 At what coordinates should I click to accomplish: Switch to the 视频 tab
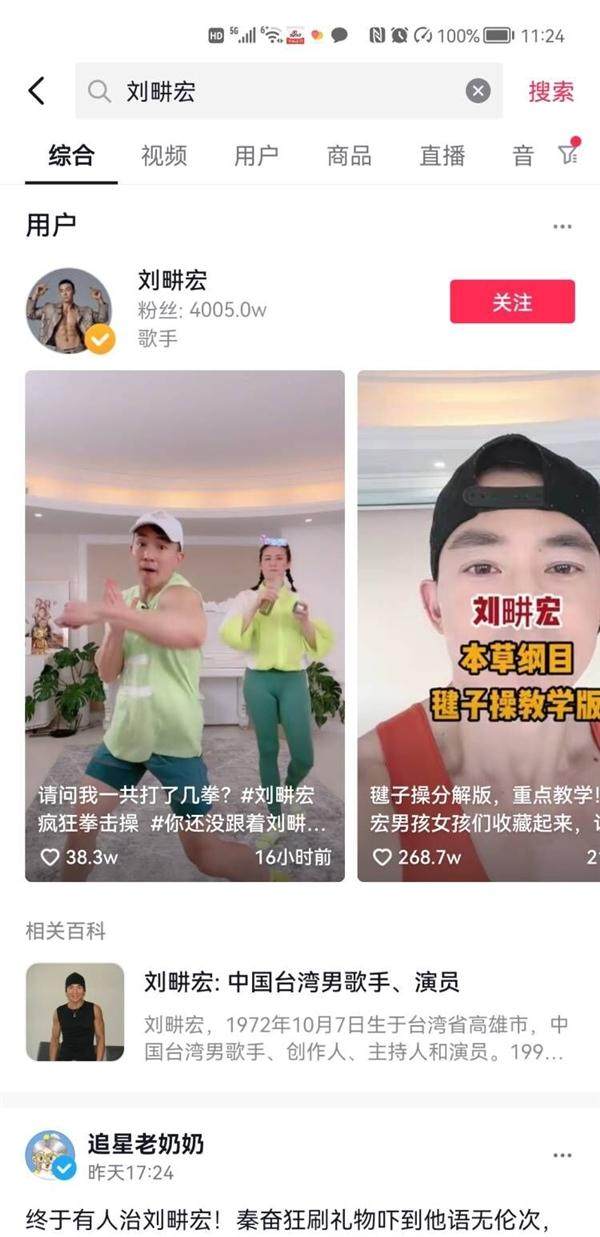click(x=163, y=156)
